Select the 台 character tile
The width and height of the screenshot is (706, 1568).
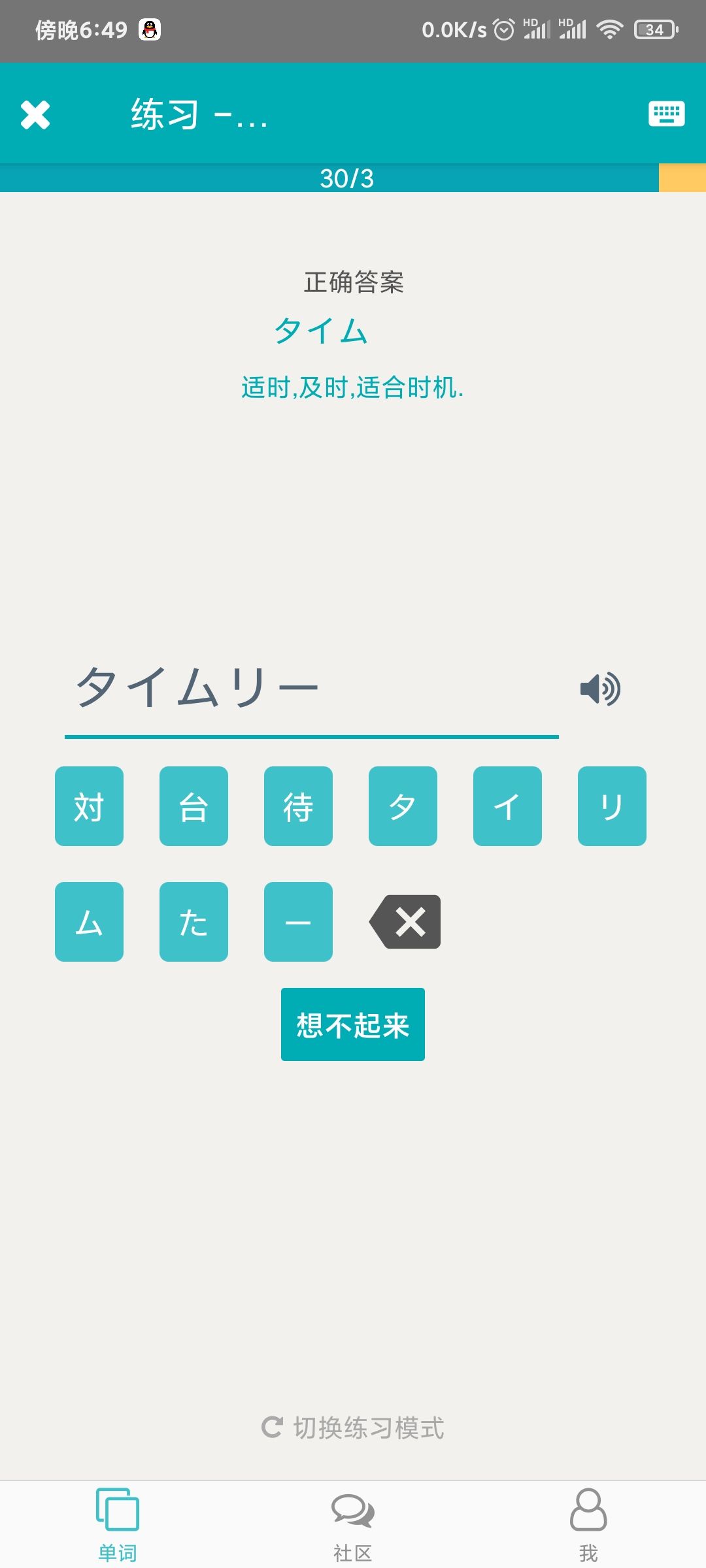tap(193, 806)
